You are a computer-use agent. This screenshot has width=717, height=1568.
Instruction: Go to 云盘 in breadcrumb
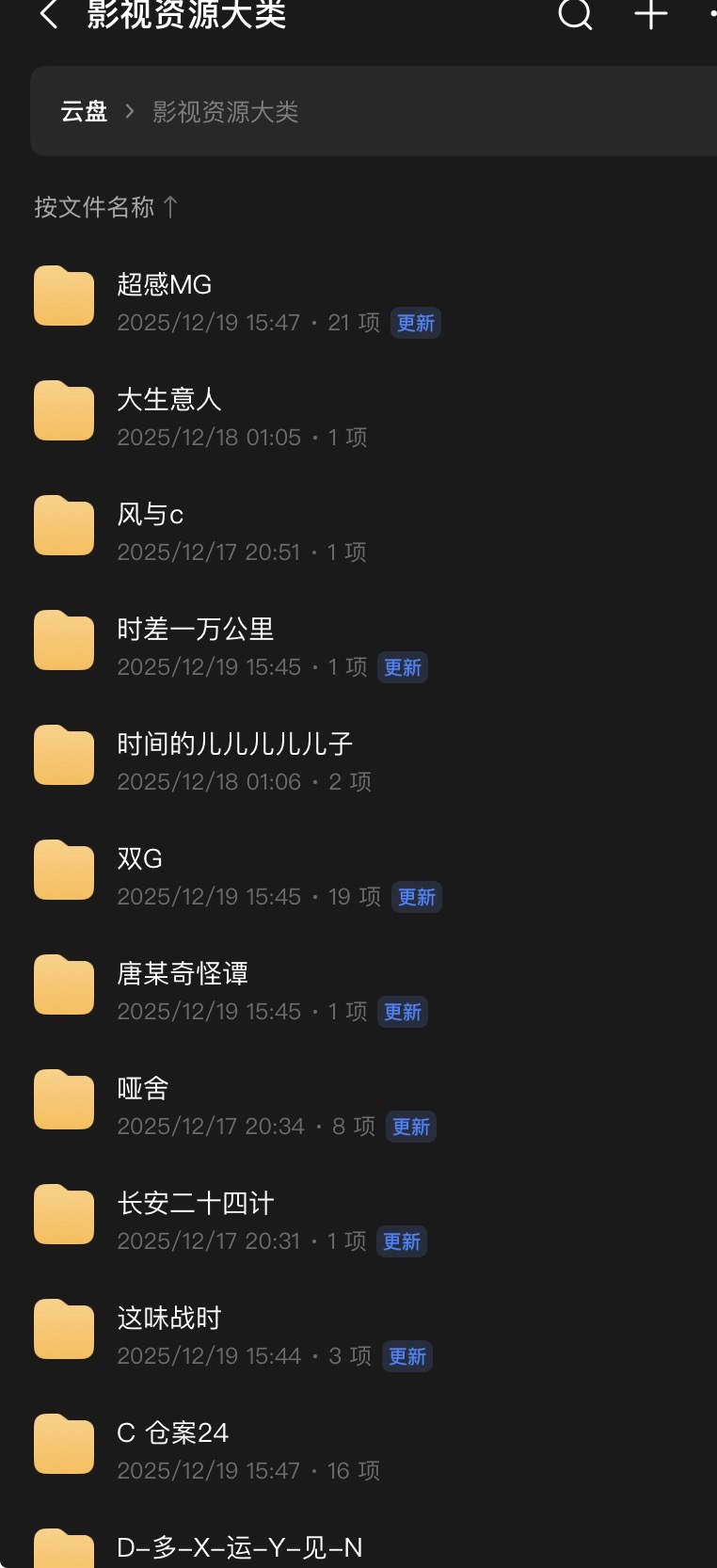pyautogui.click(x=85, y=112)
